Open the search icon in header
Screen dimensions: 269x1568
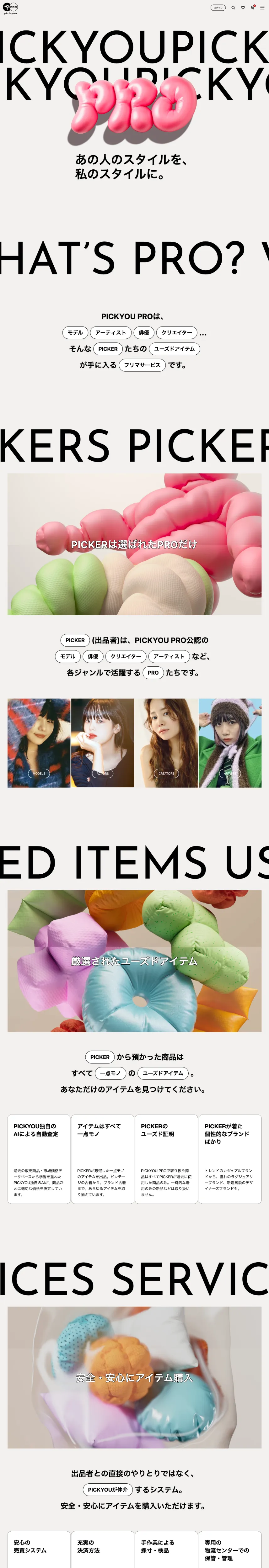233,8
